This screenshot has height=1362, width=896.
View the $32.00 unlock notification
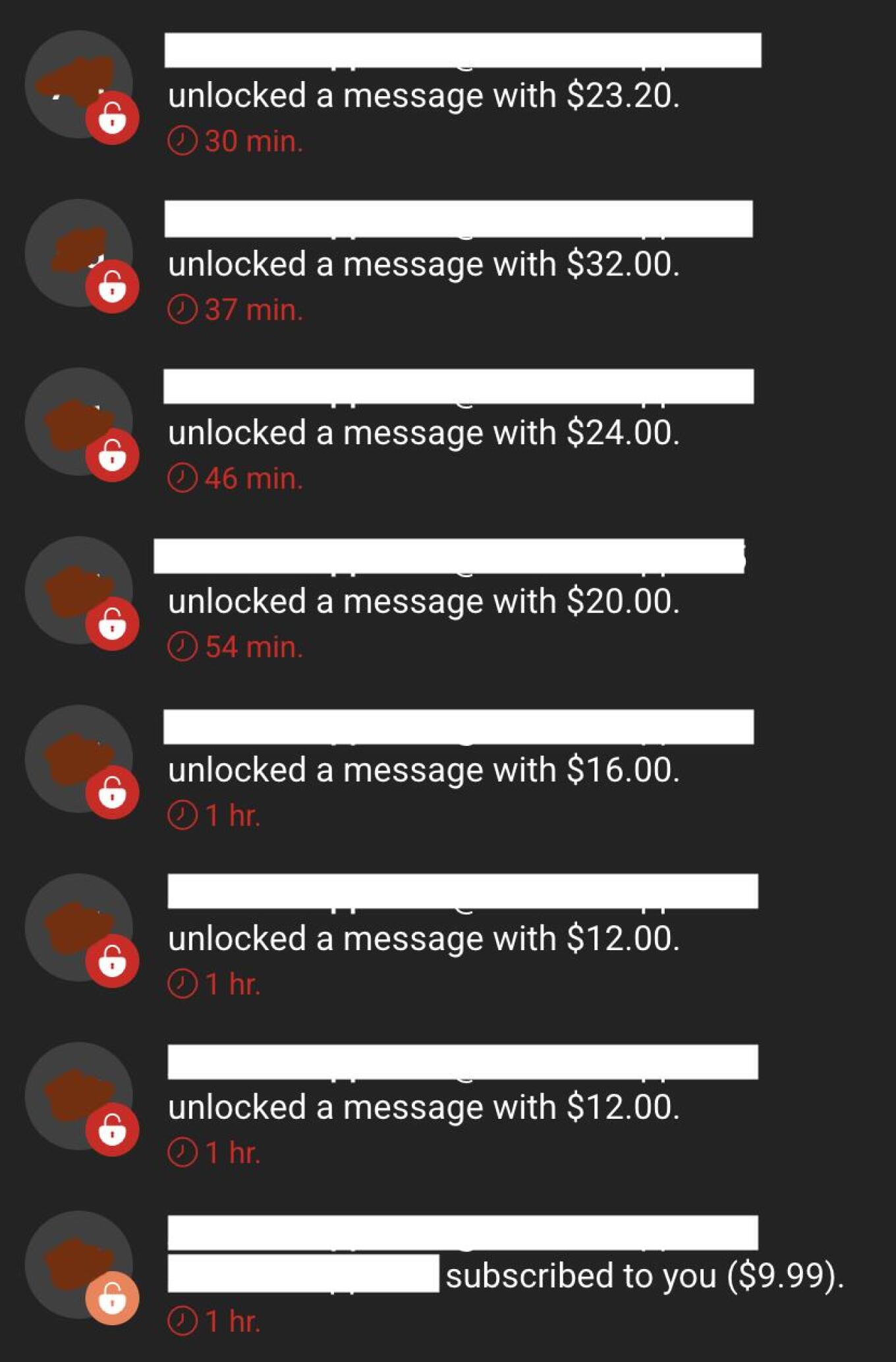click(x=424, y=265)
